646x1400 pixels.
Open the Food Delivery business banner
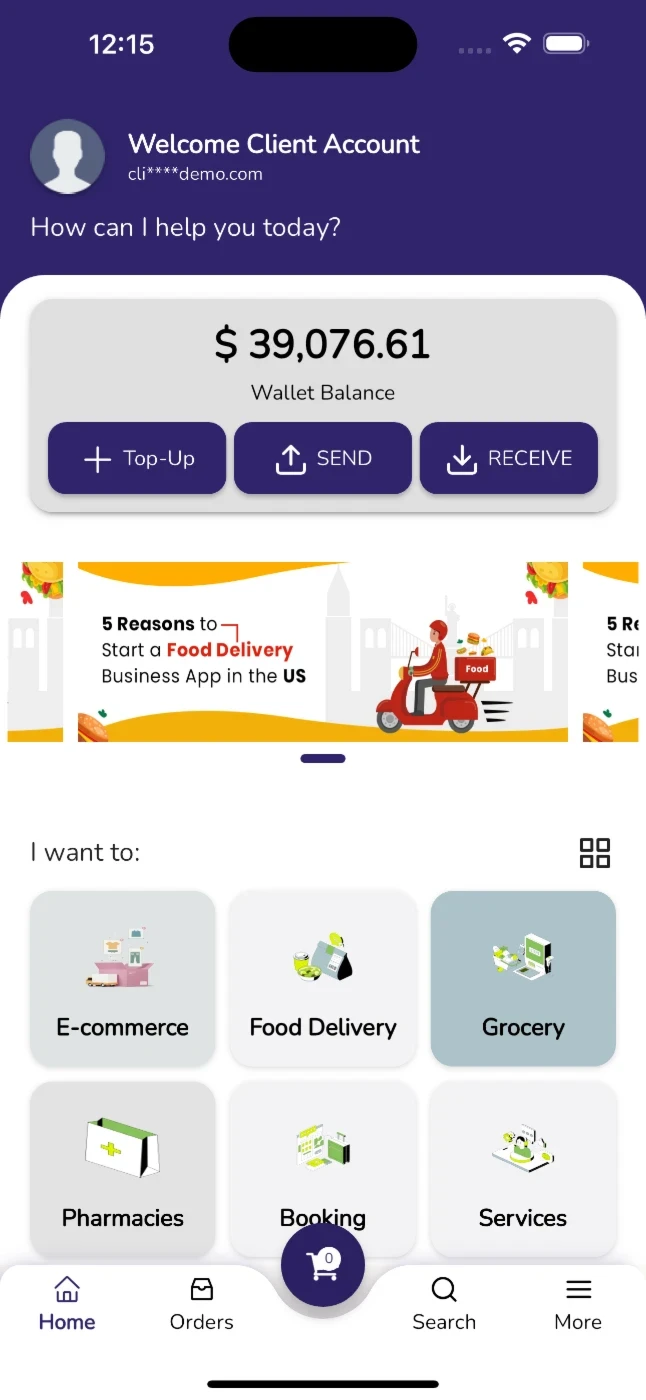coord(322,651)
